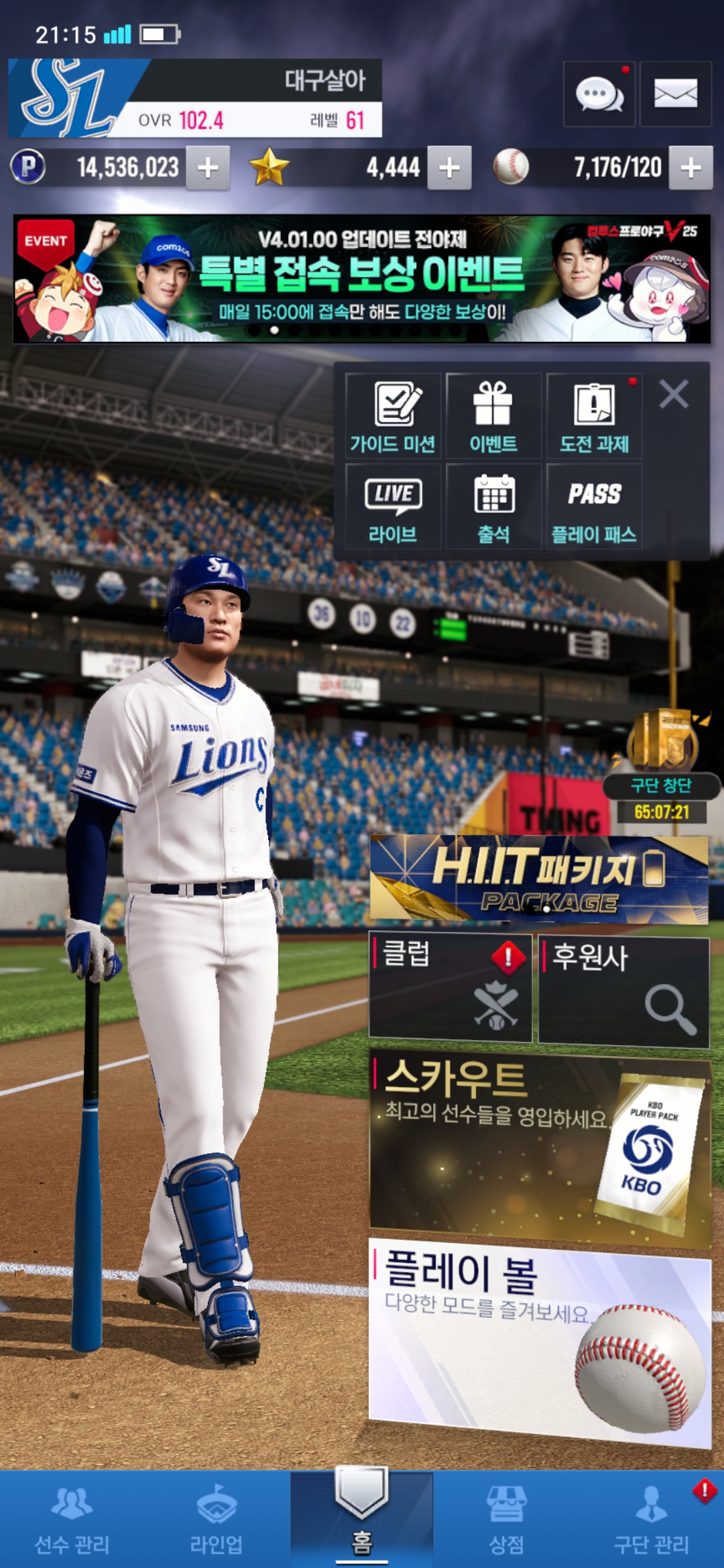Add more points with the plus button
Image resolution: width=724 pixels, height=1568 pixels.
coord(208,168)
